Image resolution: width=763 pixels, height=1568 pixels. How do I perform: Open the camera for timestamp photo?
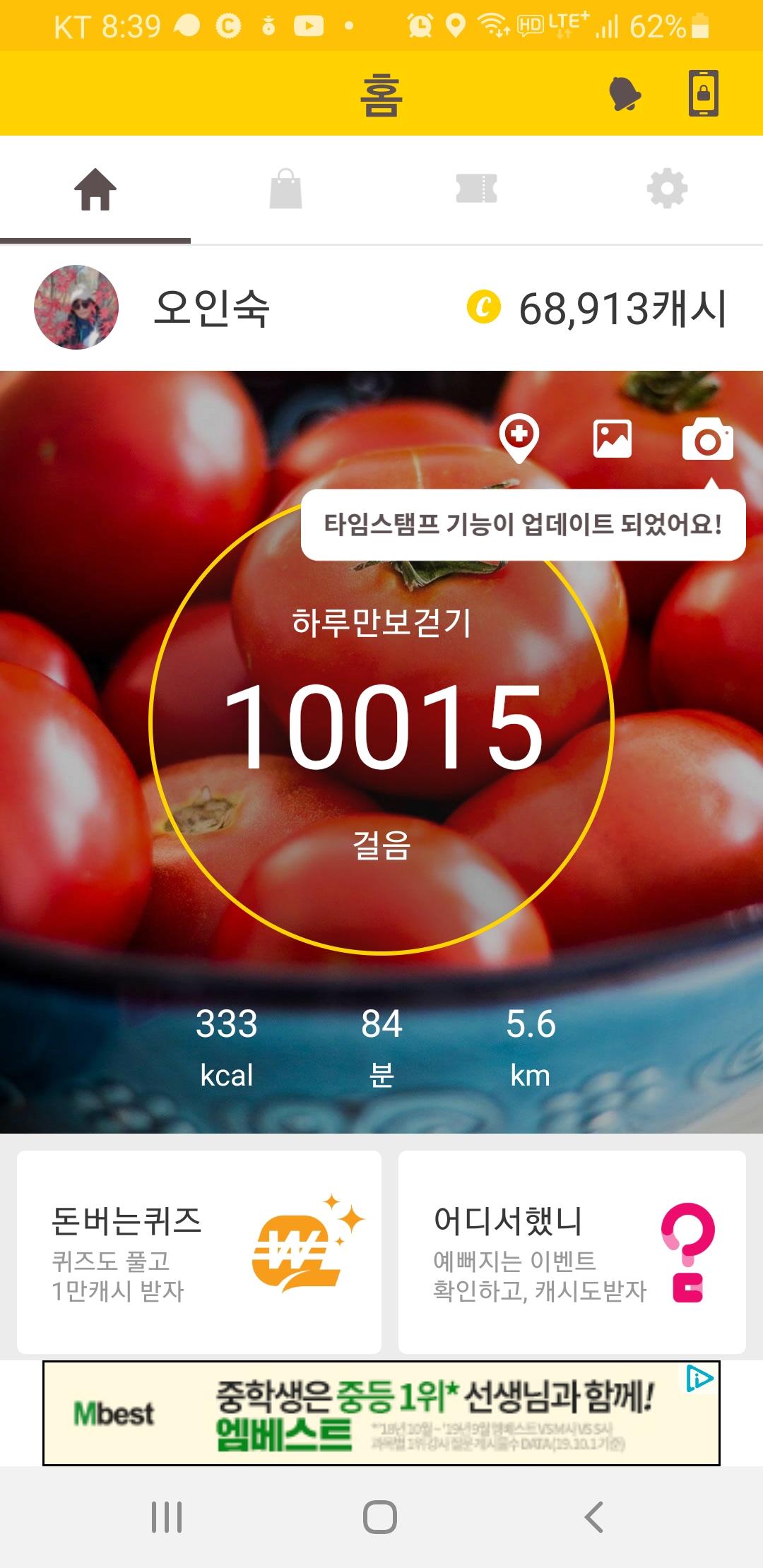707,439
